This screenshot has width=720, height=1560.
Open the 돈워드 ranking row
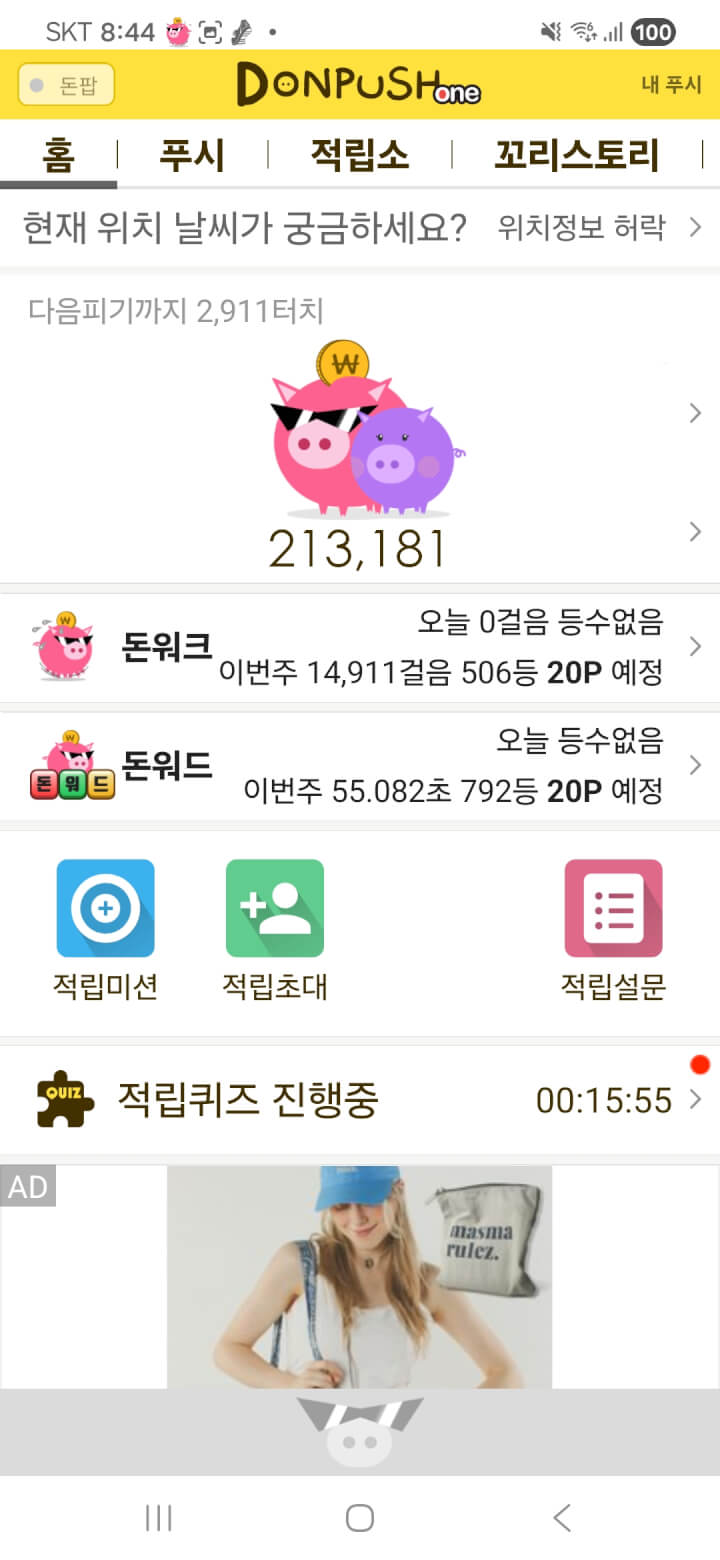point(360,766)
